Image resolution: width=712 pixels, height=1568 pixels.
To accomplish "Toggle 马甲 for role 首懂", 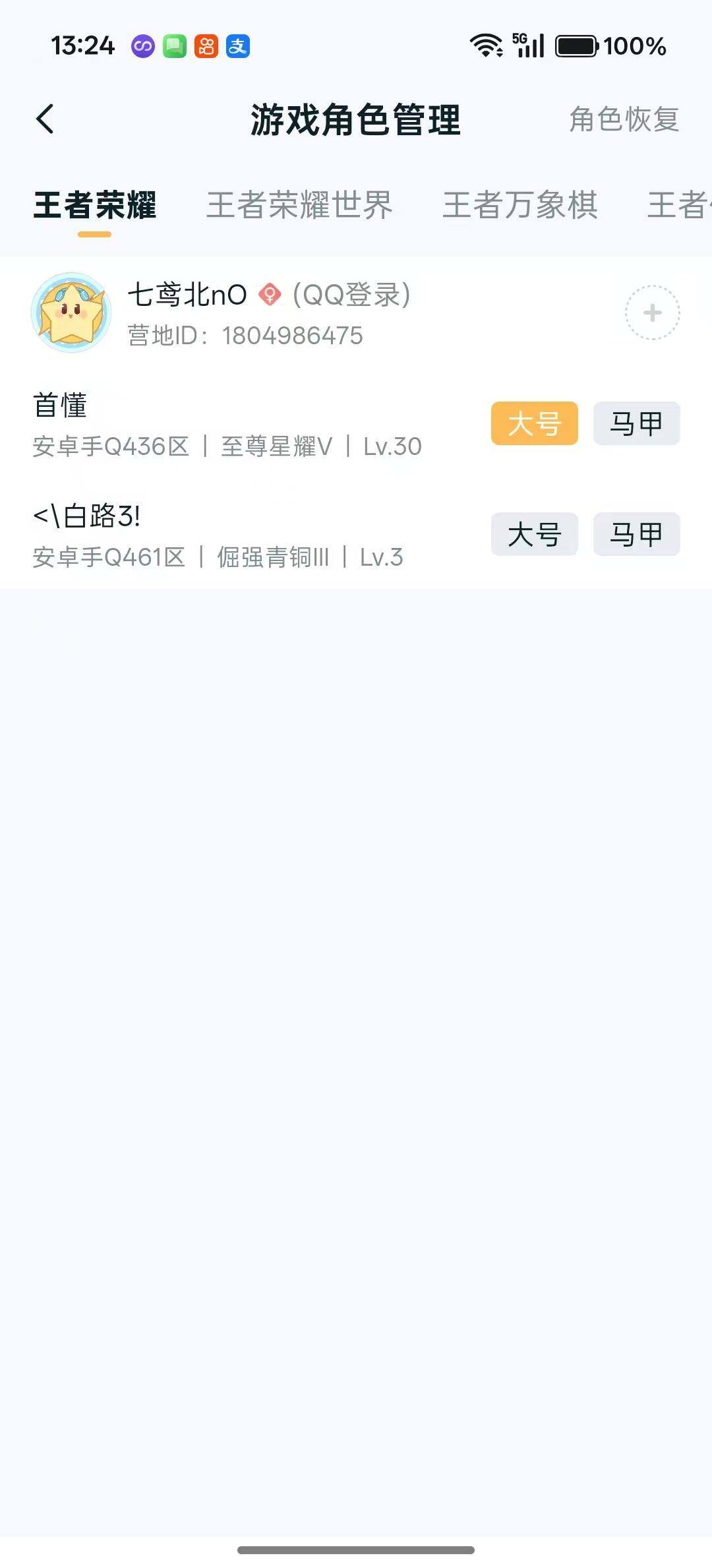I will tap(636, 423).
